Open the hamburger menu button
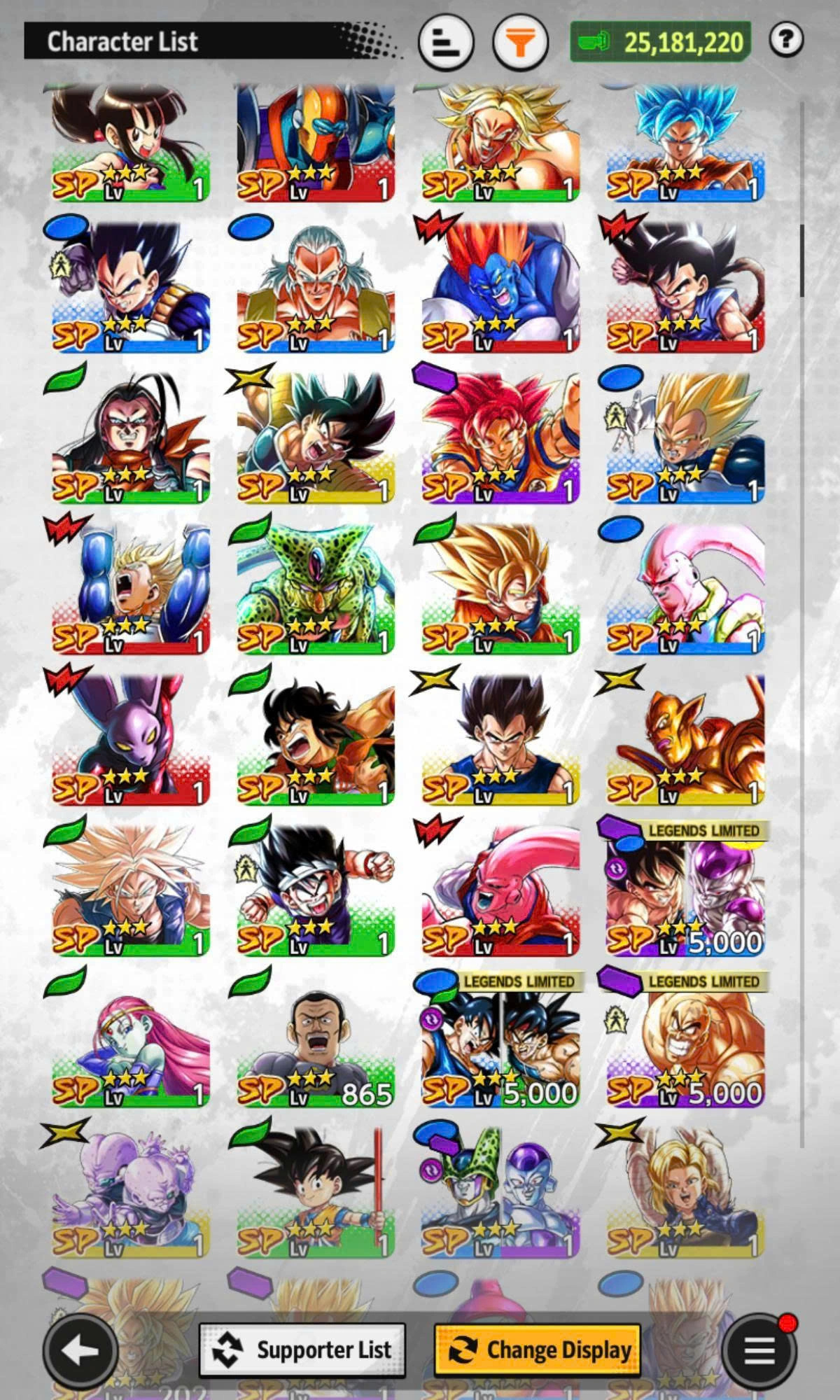This screenshot has width=840, height=1400. 759,1350
